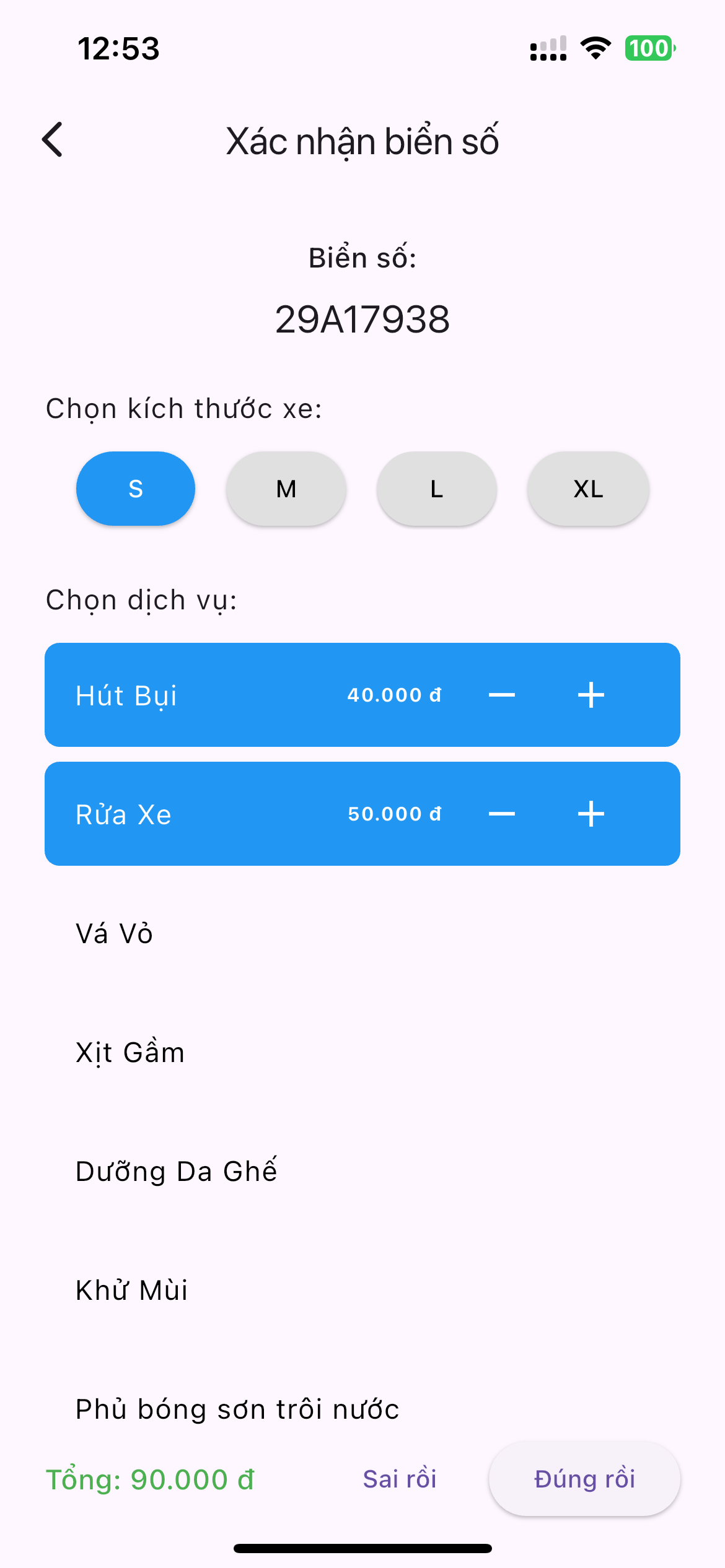Add the Vá Vỏ service
The width and height of the screenshot is (725, 1568).
coord(362,933)
